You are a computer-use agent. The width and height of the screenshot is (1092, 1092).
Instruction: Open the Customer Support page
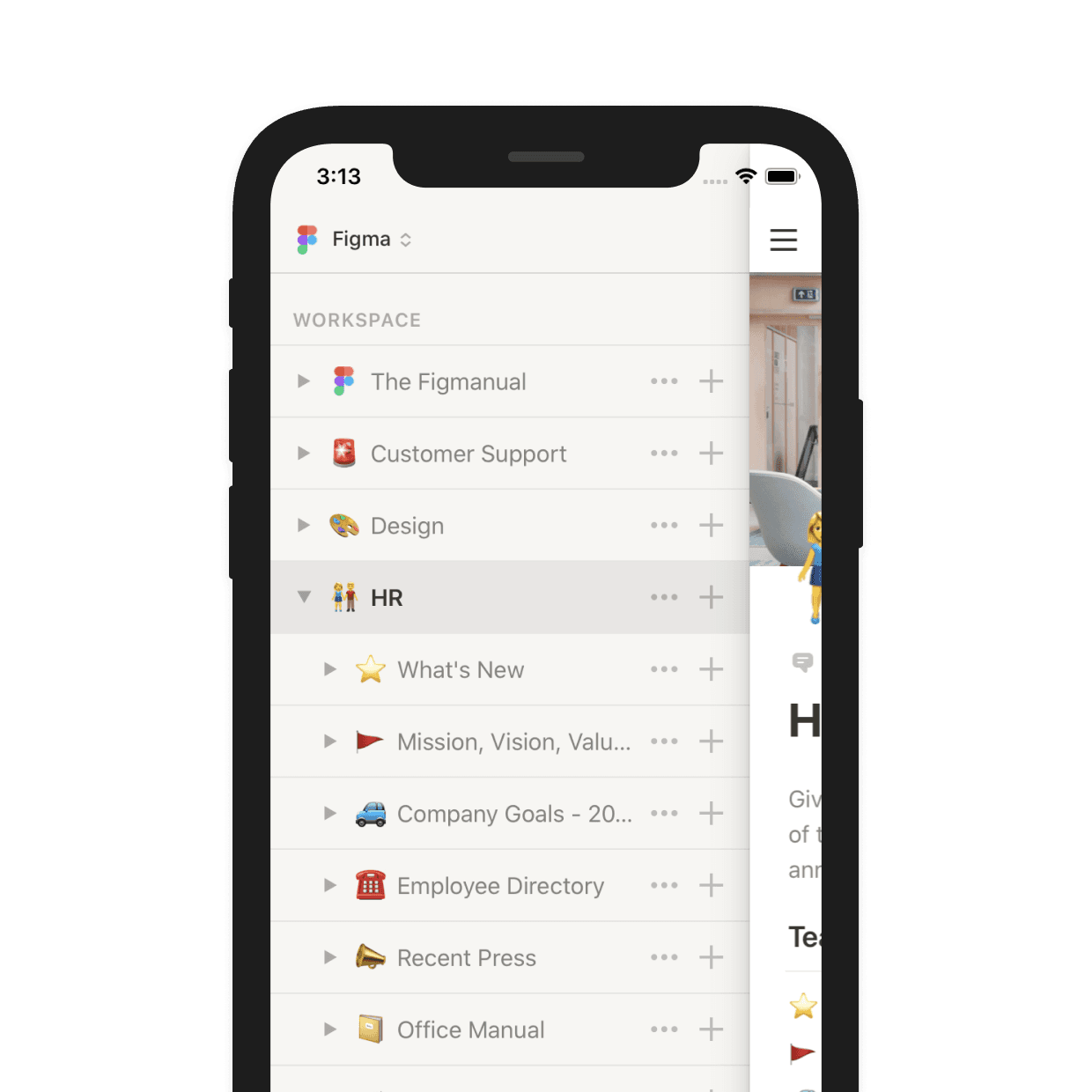pyautogui.click(x=468, y=454)
